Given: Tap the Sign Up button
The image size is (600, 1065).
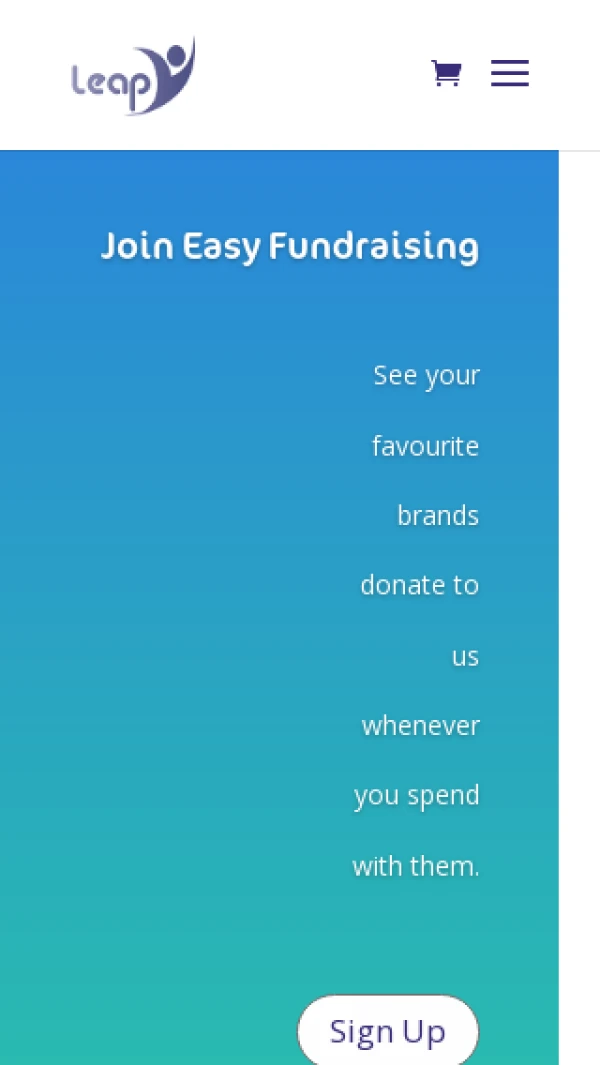Looking at the screenshot, I should click(388, 1030).
